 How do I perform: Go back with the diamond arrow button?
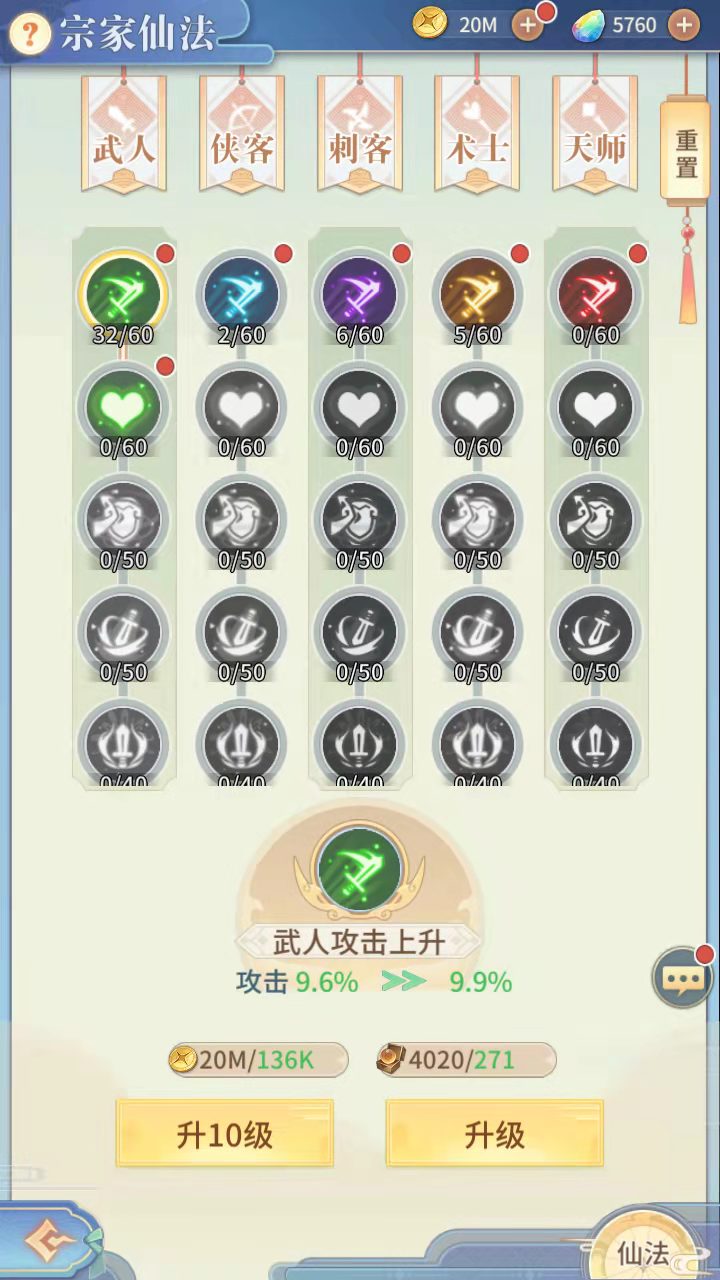(x=45, y=1243)
